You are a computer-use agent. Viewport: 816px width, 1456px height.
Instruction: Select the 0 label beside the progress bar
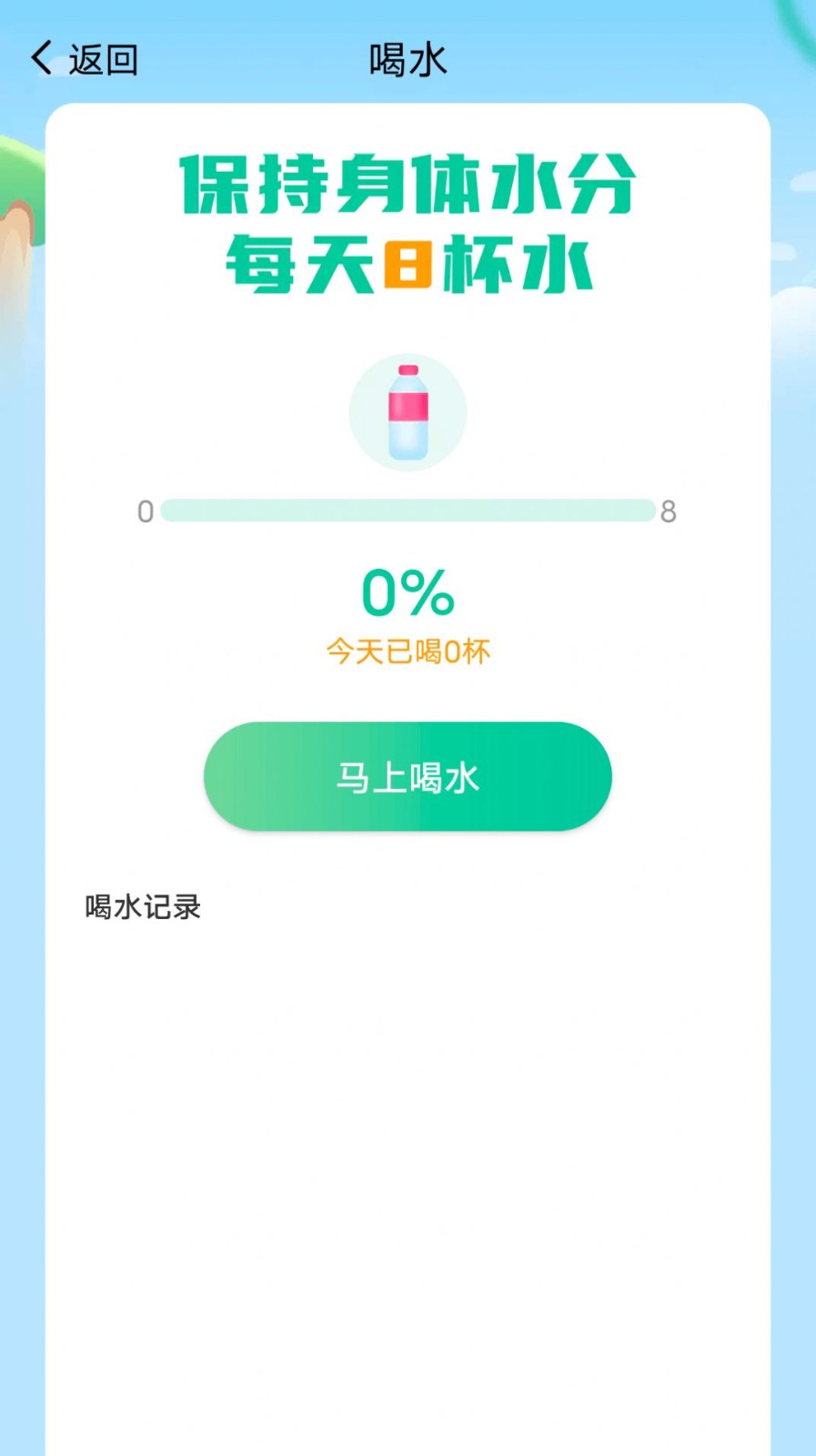tap(146, 512)
